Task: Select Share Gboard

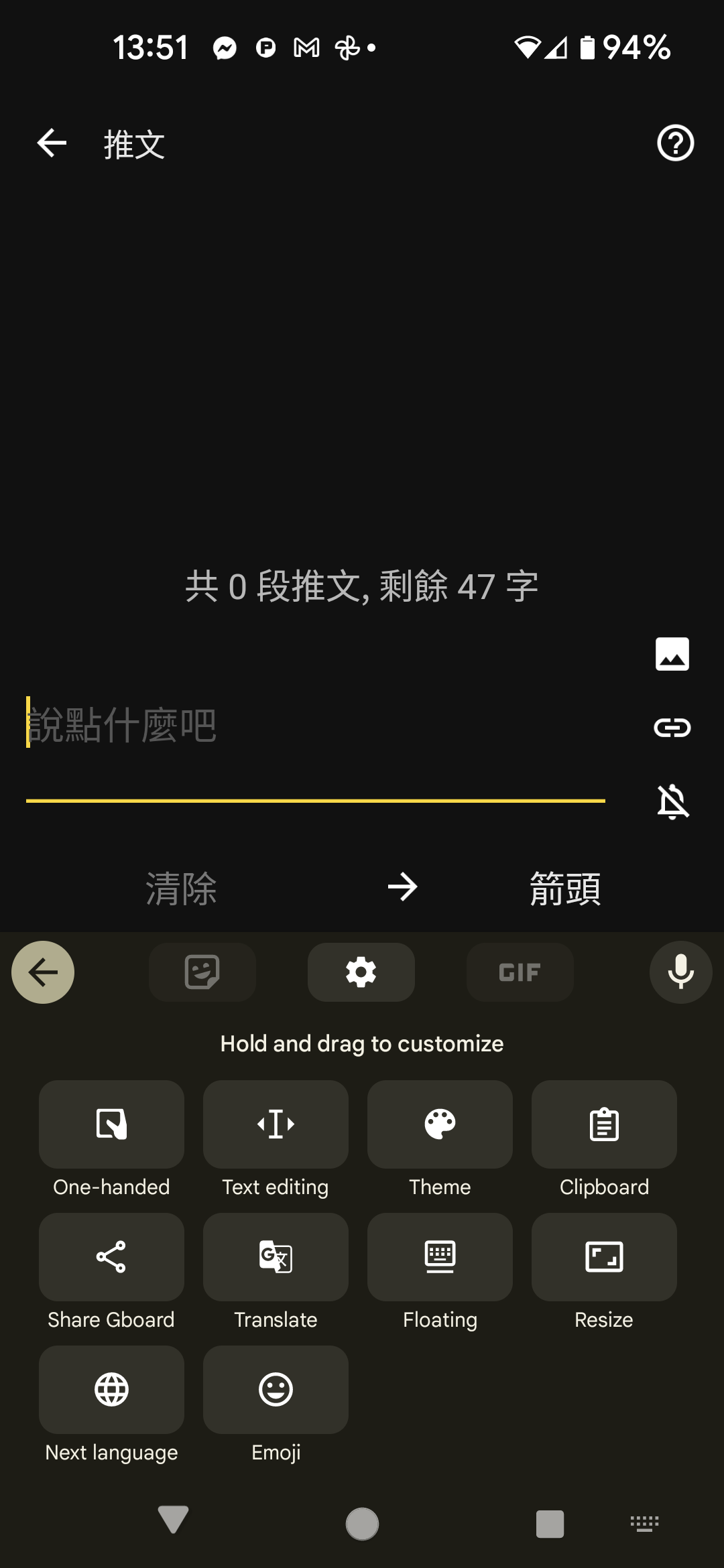Action: (111, 1257)
